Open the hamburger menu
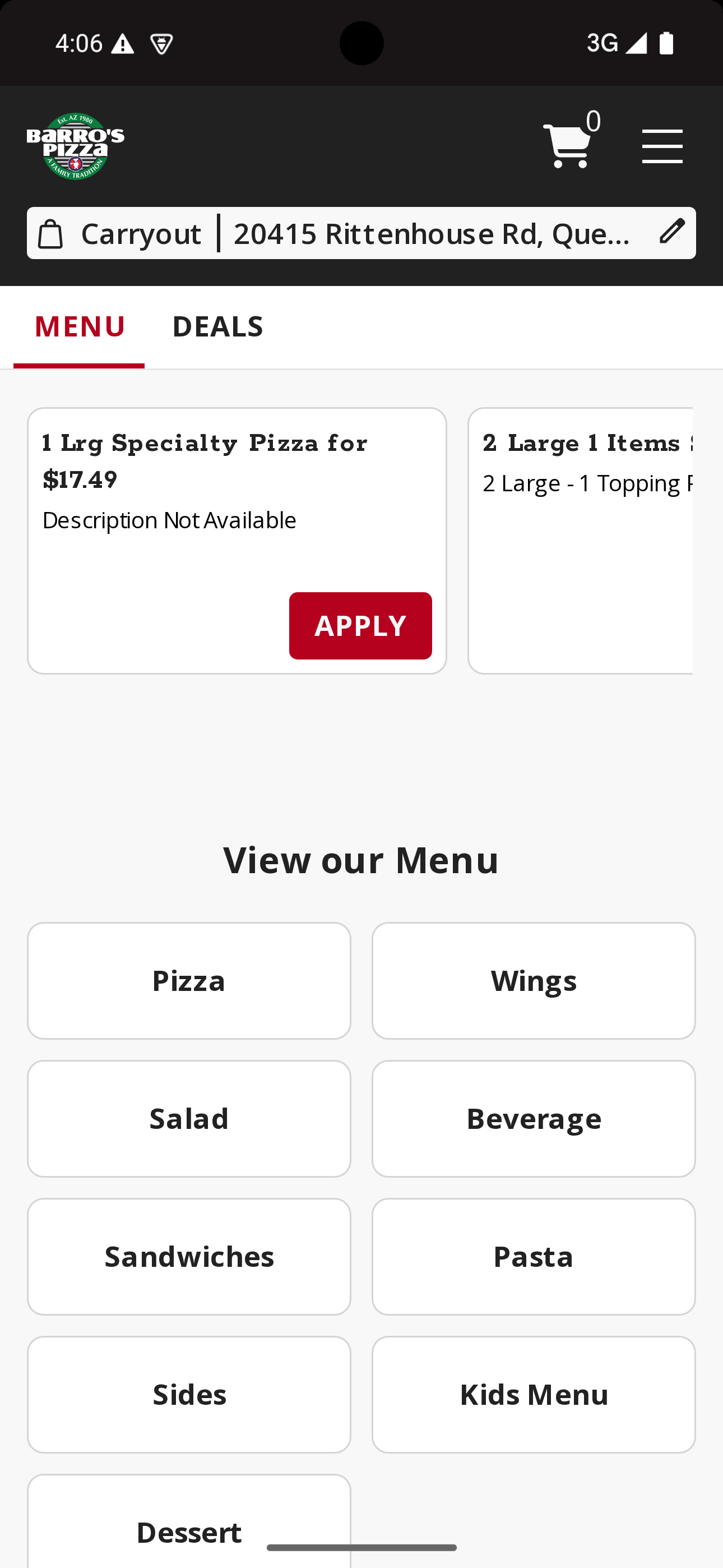 tap(661, 146)
